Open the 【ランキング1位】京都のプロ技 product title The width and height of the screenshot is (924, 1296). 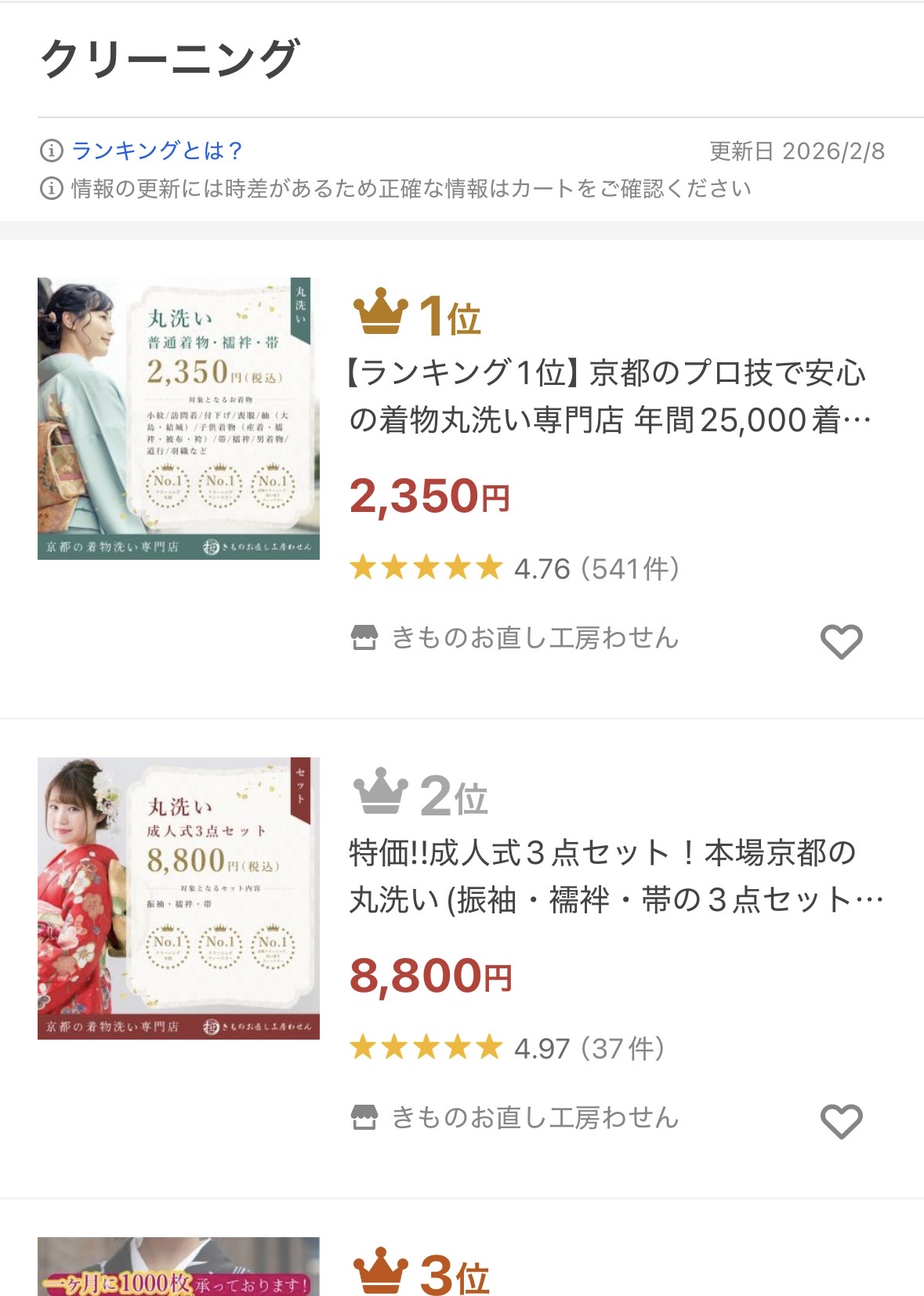click(609, 397)
